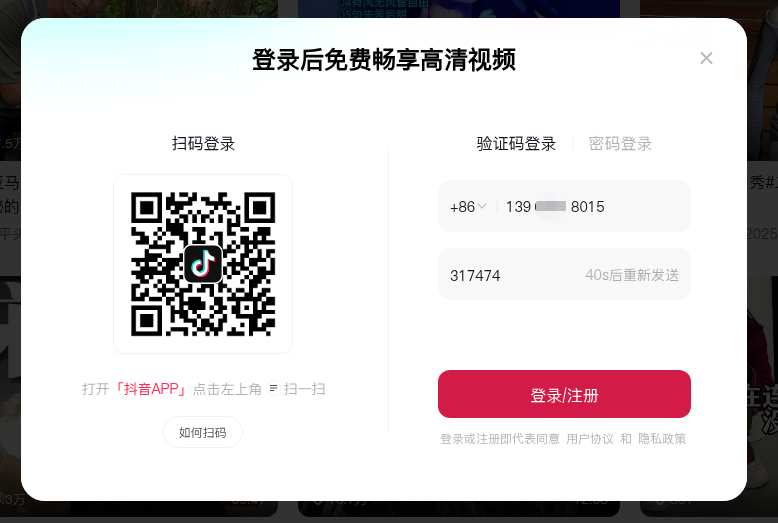778x523 pixels.
Task: Select the 验证码登录 tab
Action: click(x=516, y=143)
